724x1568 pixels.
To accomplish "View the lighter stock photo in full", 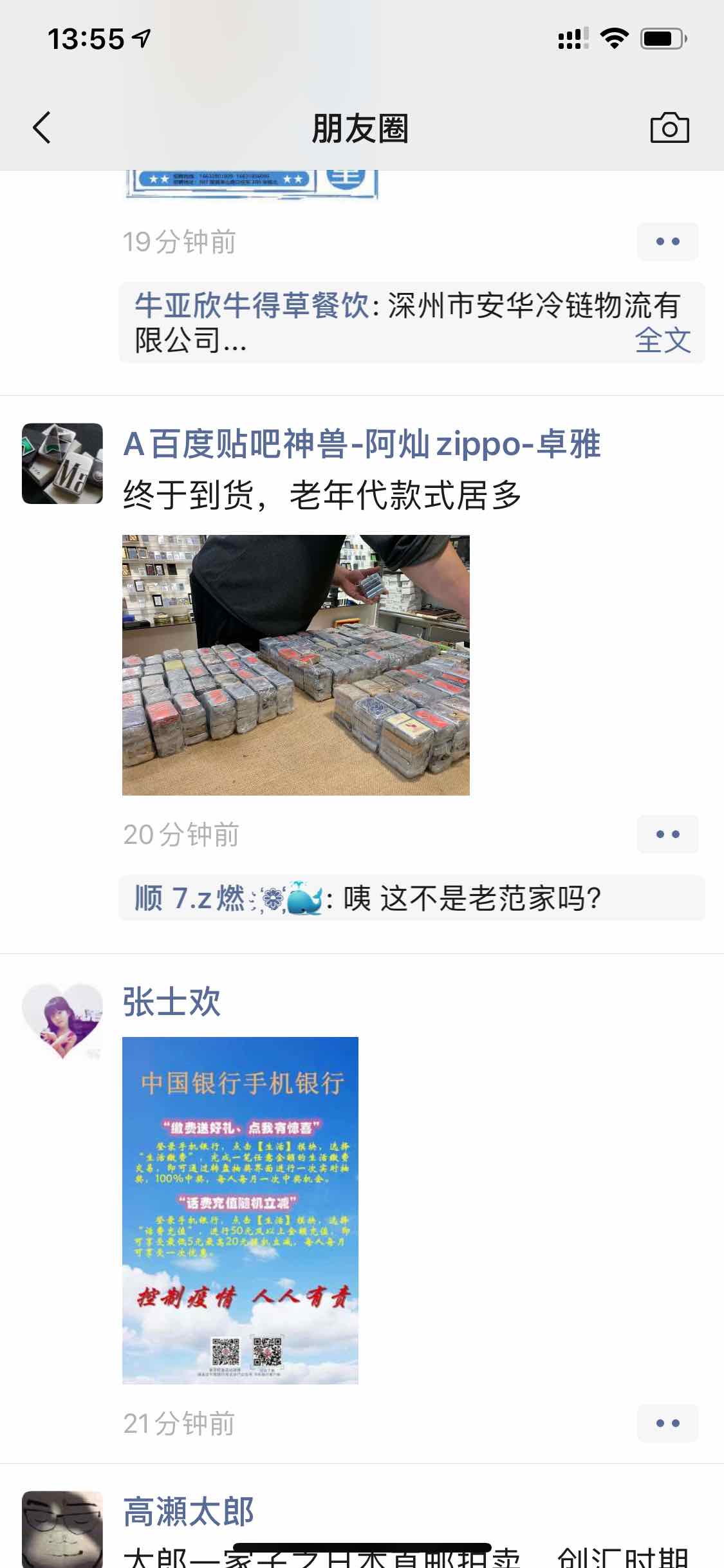I will [296, 665].
